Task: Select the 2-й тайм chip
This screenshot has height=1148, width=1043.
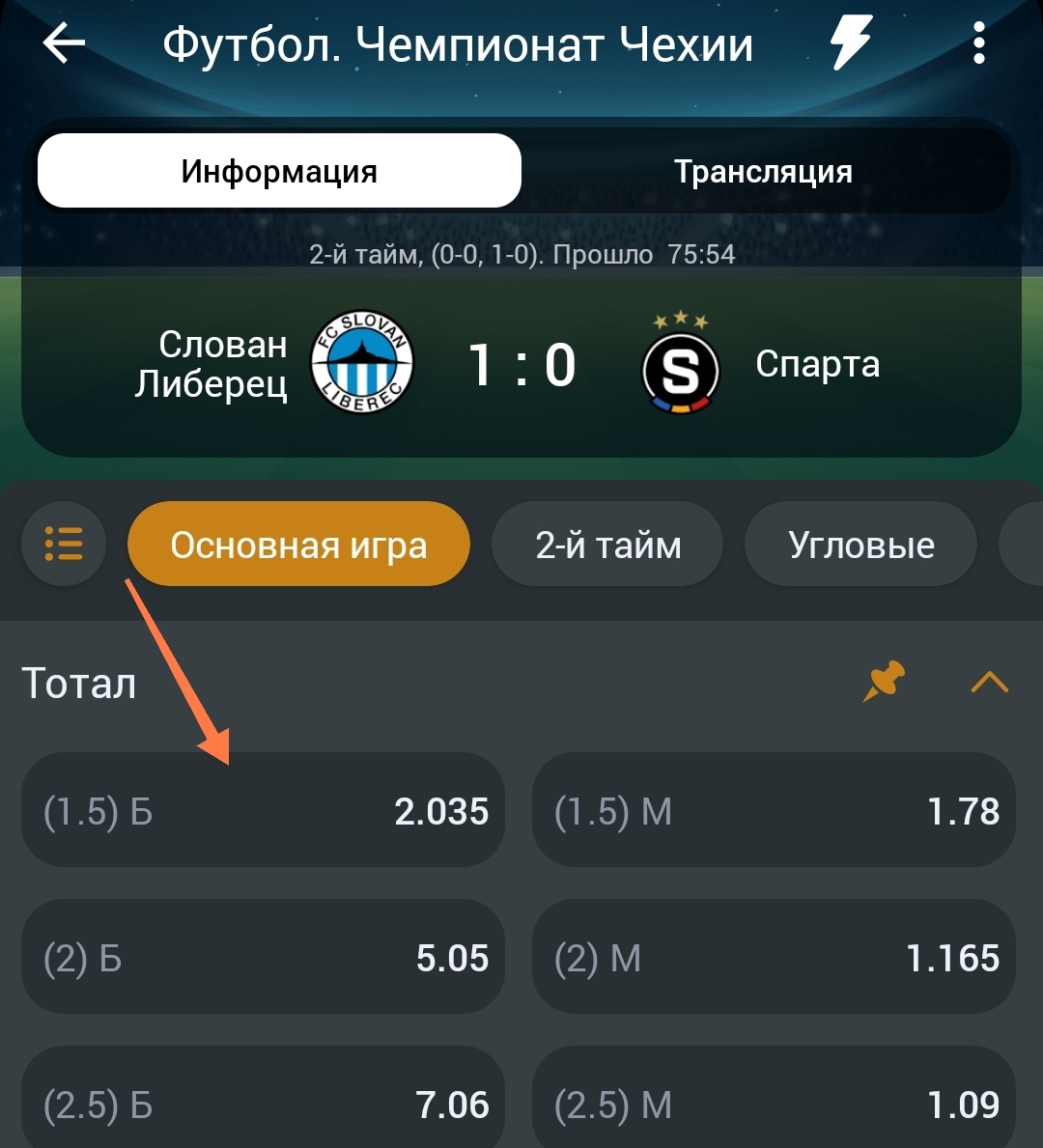Action: click(607, 545)
